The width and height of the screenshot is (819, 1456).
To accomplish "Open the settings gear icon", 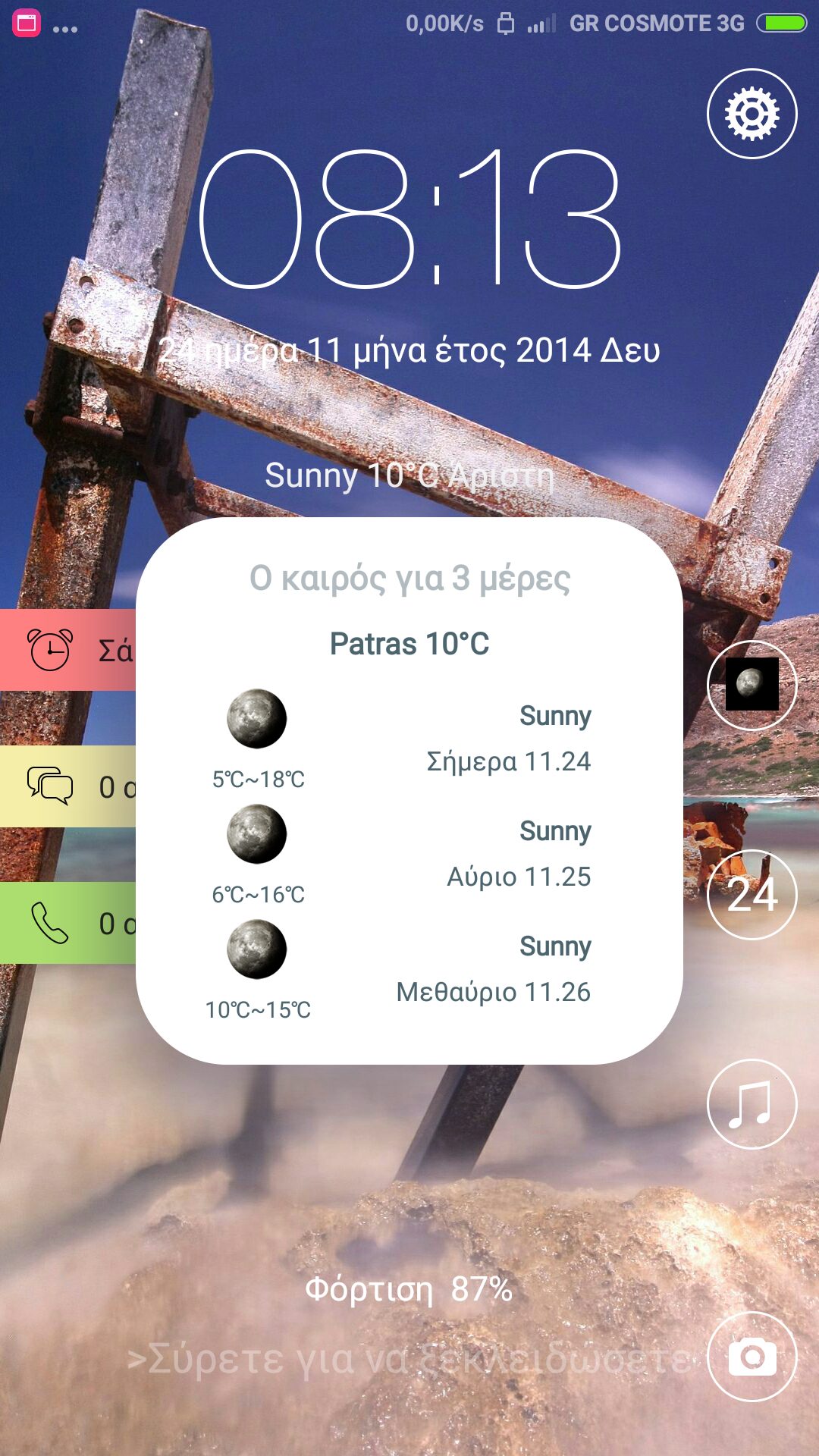I will (752, 114).
